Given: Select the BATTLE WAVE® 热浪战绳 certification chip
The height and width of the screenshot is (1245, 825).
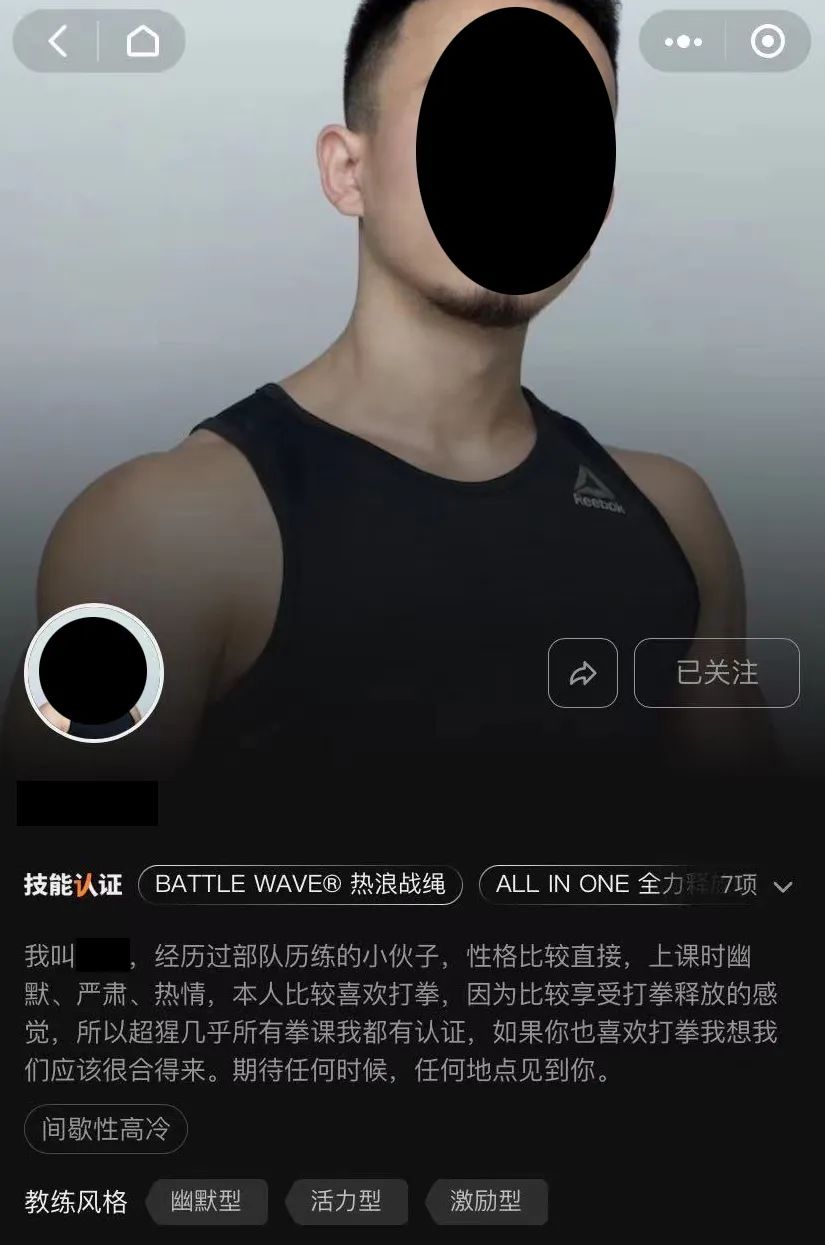Looking at the screenshot, I should [x=300, y=885].
